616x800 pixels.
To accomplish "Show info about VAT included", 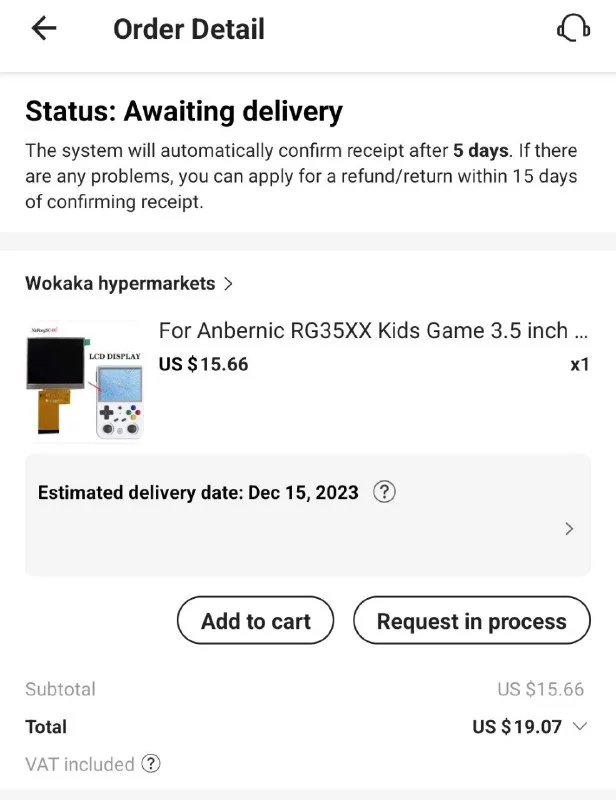I will click(151, 764).
